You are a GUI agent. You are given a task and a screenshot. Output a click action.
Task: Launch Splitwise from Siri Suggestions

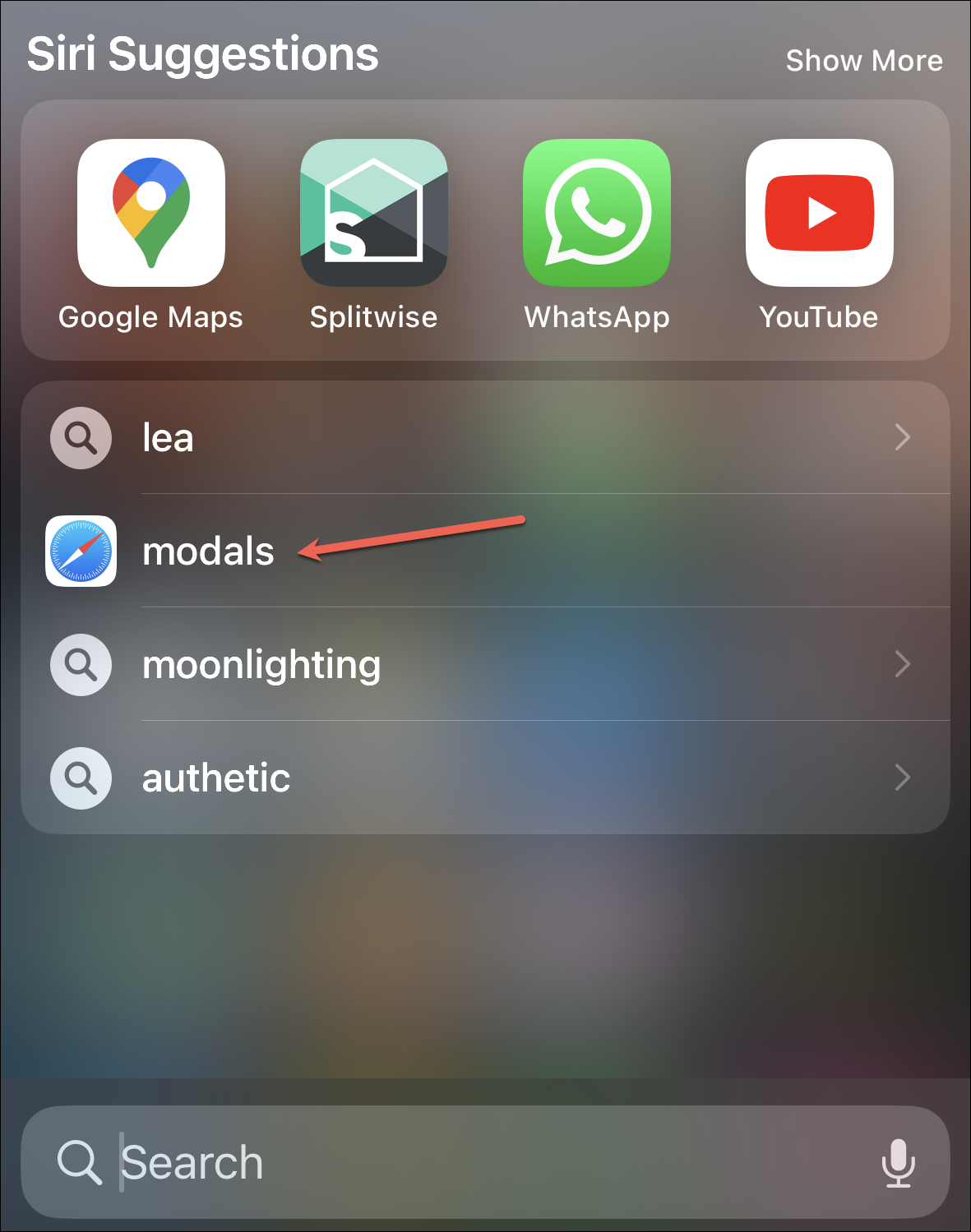[374, 213]
